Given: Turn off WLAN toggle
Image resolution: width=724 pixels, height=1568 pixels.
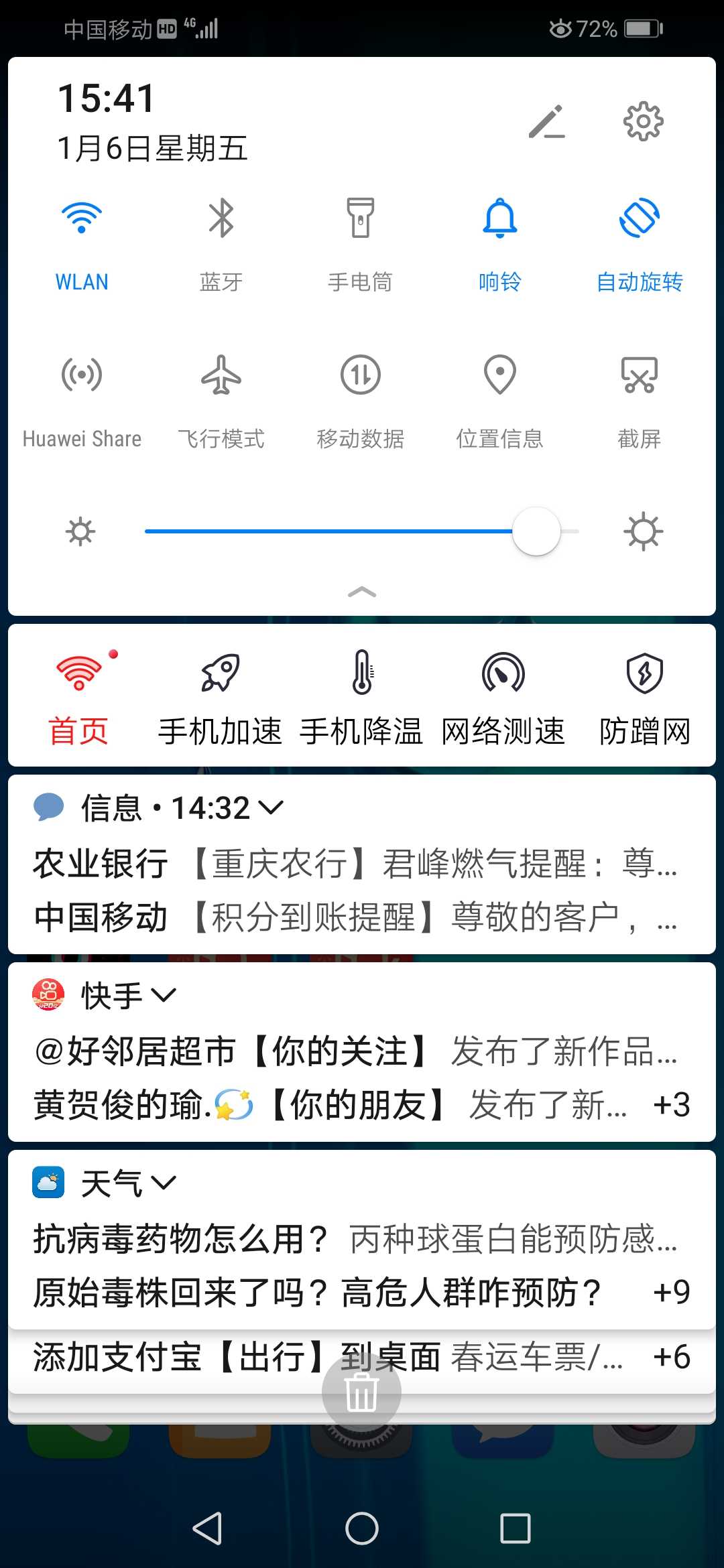Looking at the screenshot, I should [81, 219].
